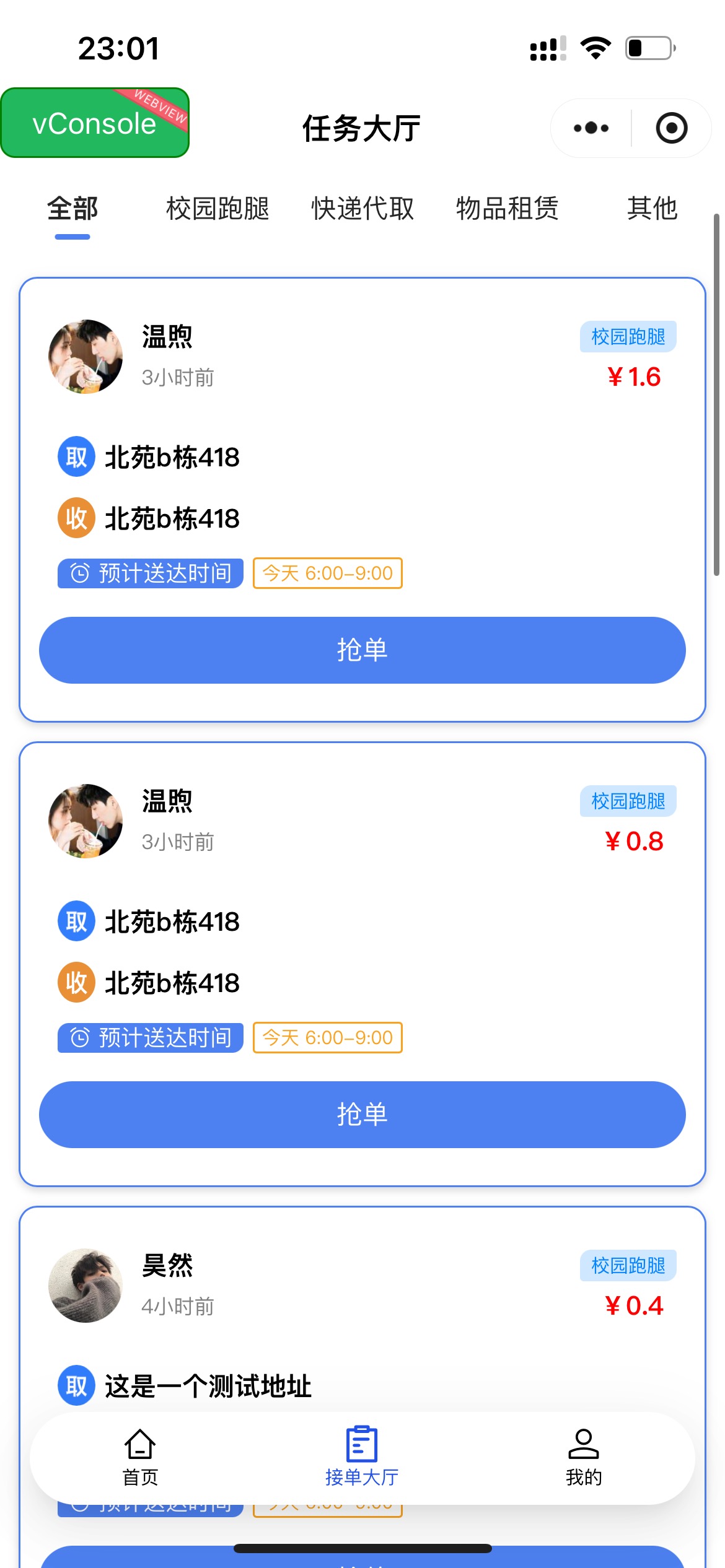Close the mini program via circle icon
The height and width of the screenshot is (1568, 725).
click(x=671, y=128)
